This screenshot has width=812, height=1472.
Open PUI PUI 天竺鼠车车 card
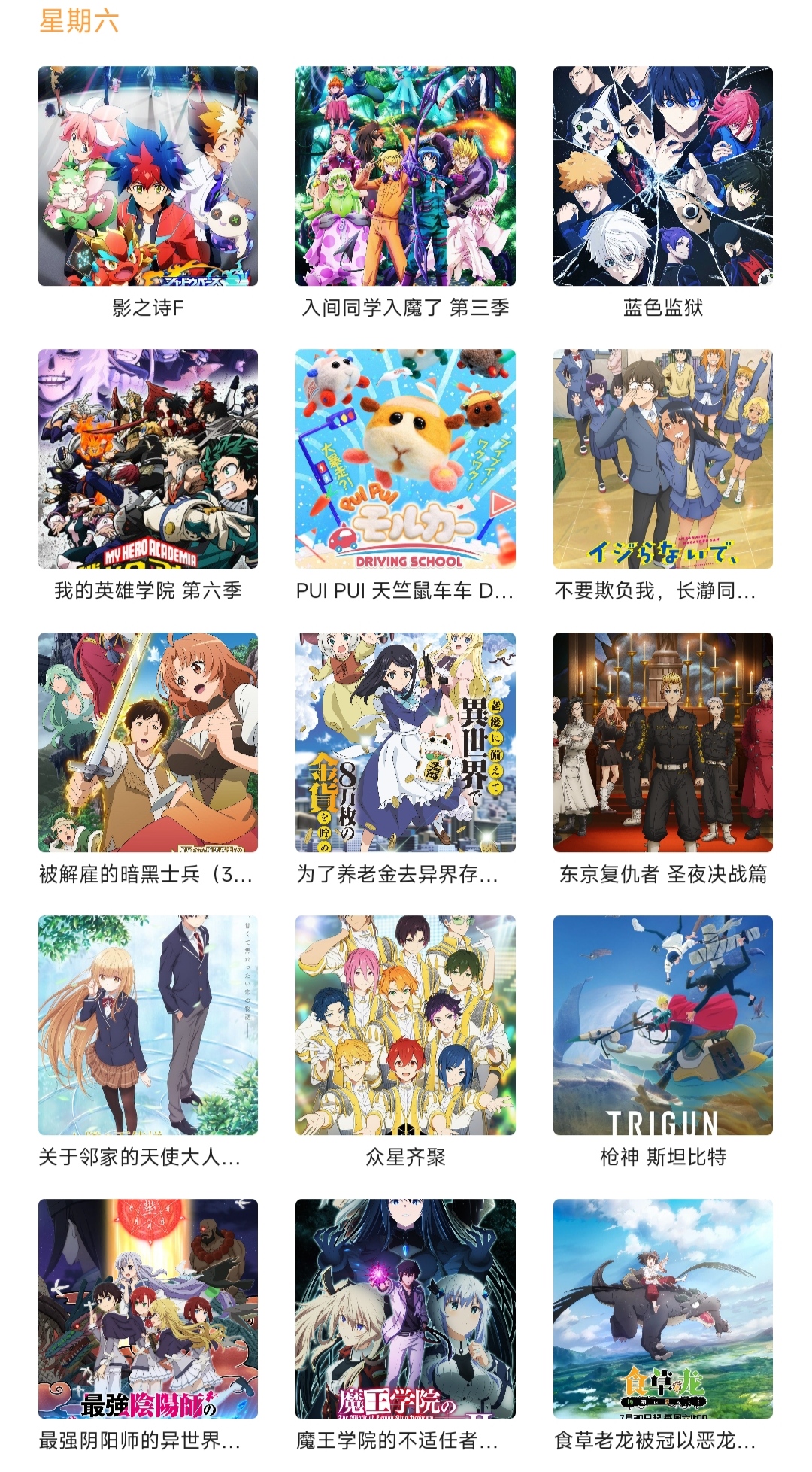[x=405, y=459]
